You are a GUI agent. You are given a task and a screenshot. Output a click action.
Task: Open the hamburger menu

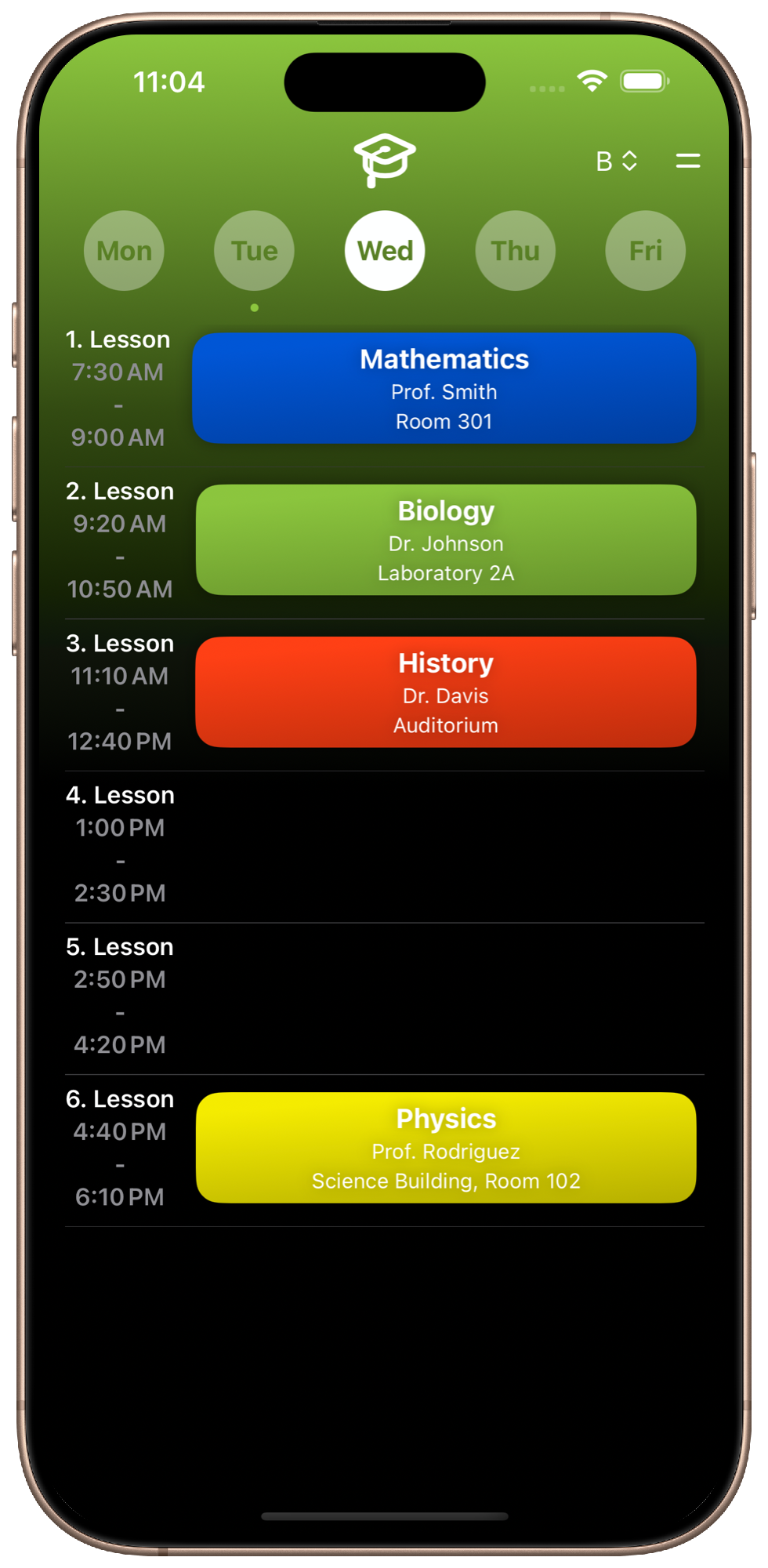click(x=687, y=161)
